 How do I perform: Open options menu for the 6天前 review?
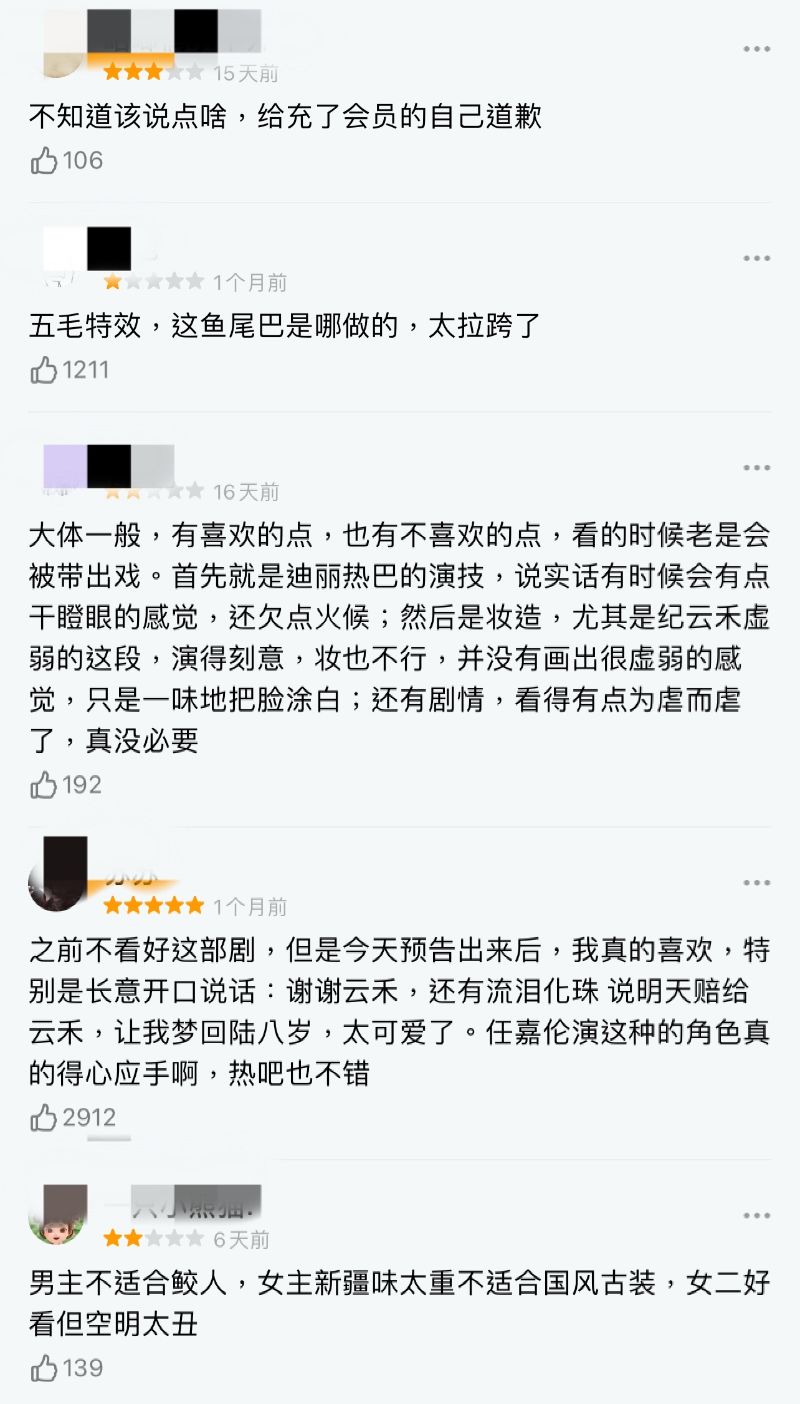point(756,1216)
